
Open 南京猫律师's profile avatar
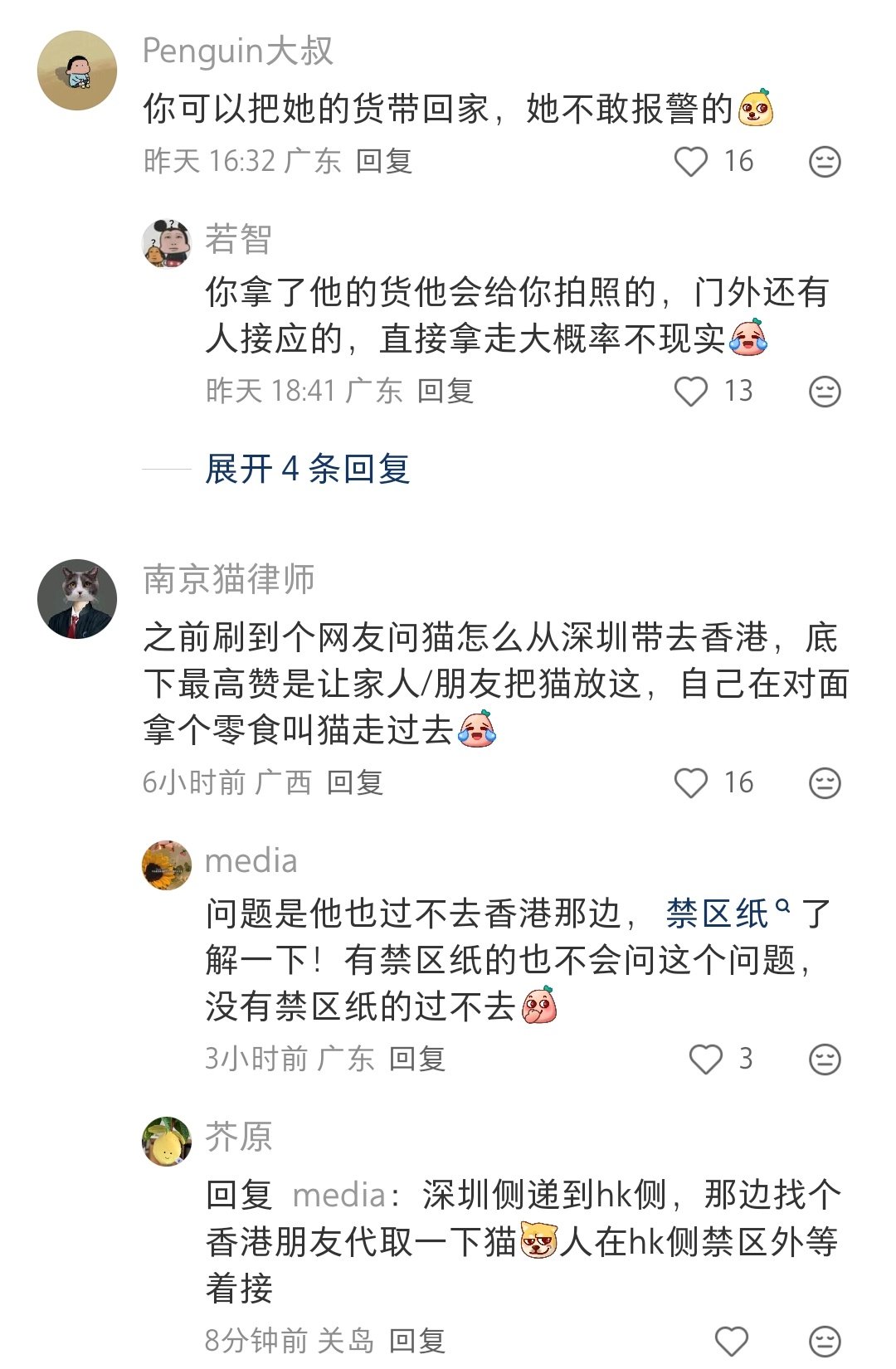point(77,598)
